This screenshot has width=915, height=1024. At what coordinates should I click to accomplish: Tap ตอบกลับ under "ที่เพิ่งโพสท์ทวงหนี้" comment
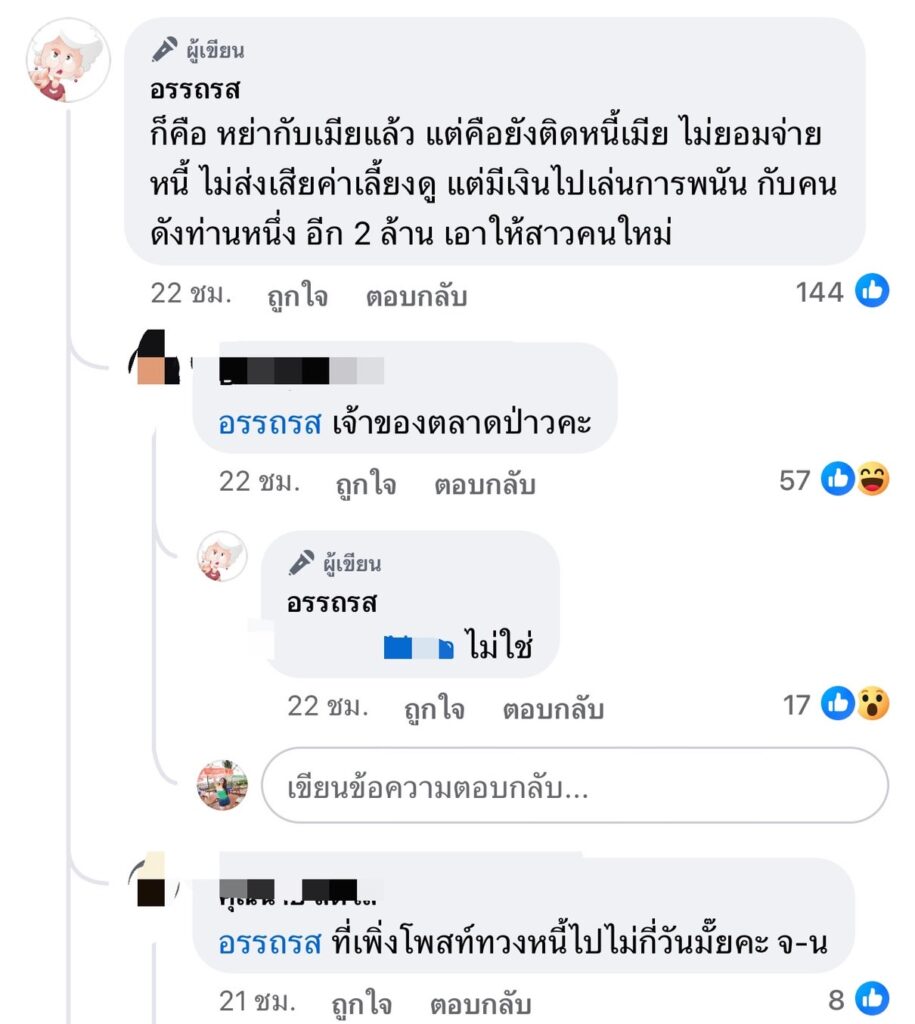tap(481, 1001)
